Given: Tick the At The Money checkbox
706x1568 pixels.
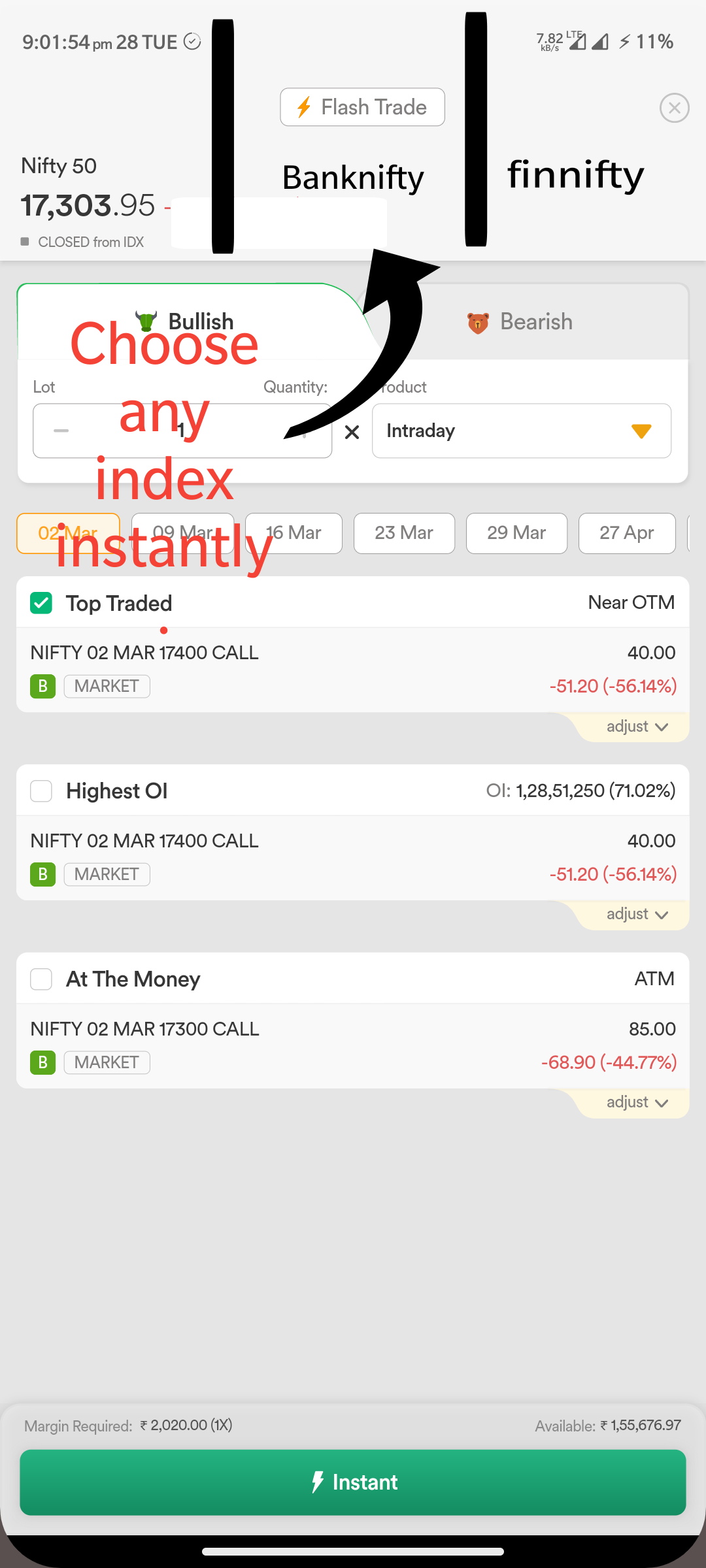Looking at the screenshot, I should (x=41, y=979).
